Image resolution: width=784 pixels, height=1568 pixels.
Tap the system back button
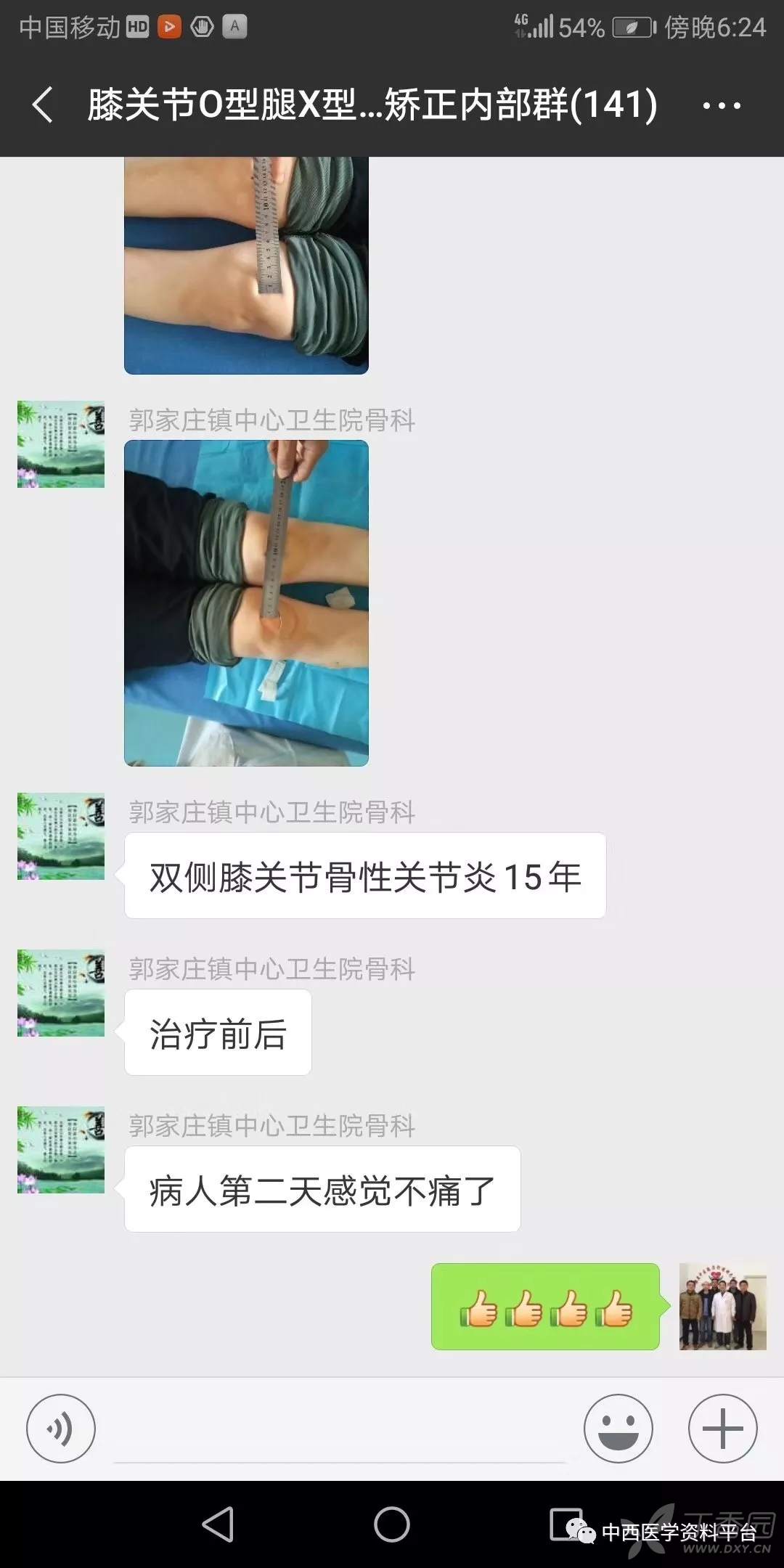click(218, 1524)
